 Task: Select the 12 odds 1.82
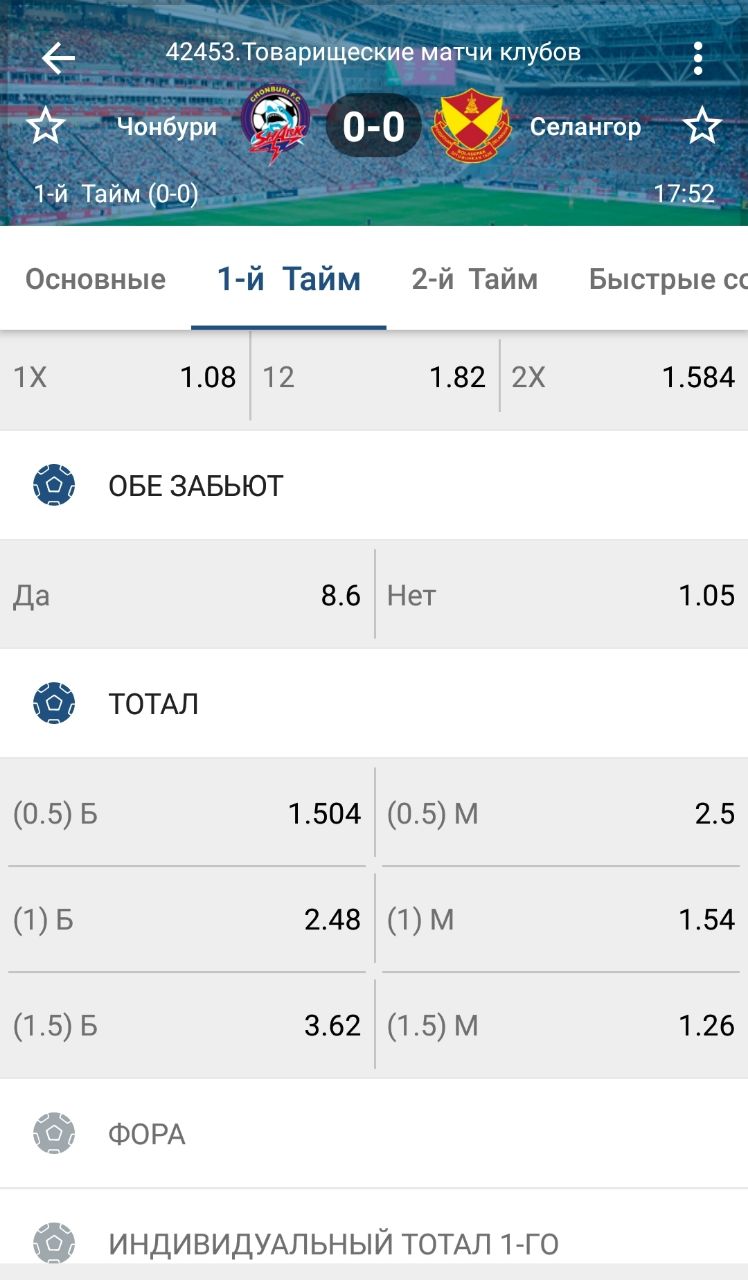pyautogui.click(x=374, y=377)
